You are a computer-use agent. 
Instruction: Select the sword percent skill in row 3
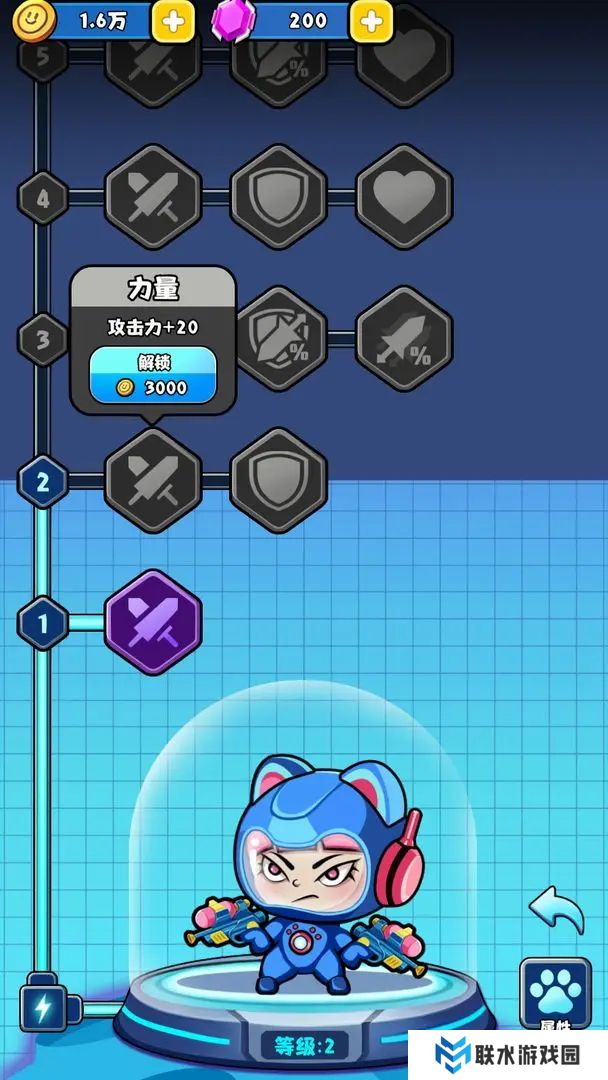point(404,338)
